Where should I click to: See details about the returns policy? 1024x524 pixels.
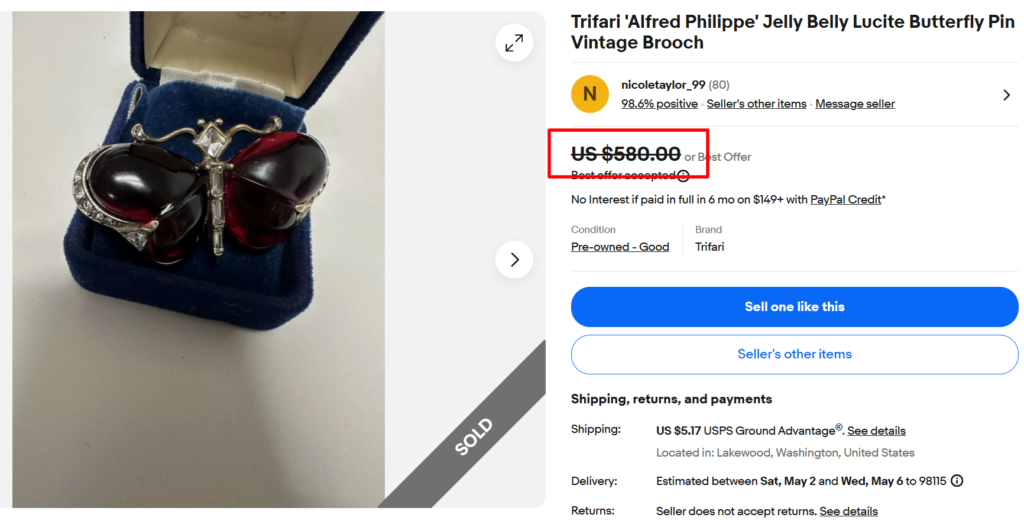[848, 511]
